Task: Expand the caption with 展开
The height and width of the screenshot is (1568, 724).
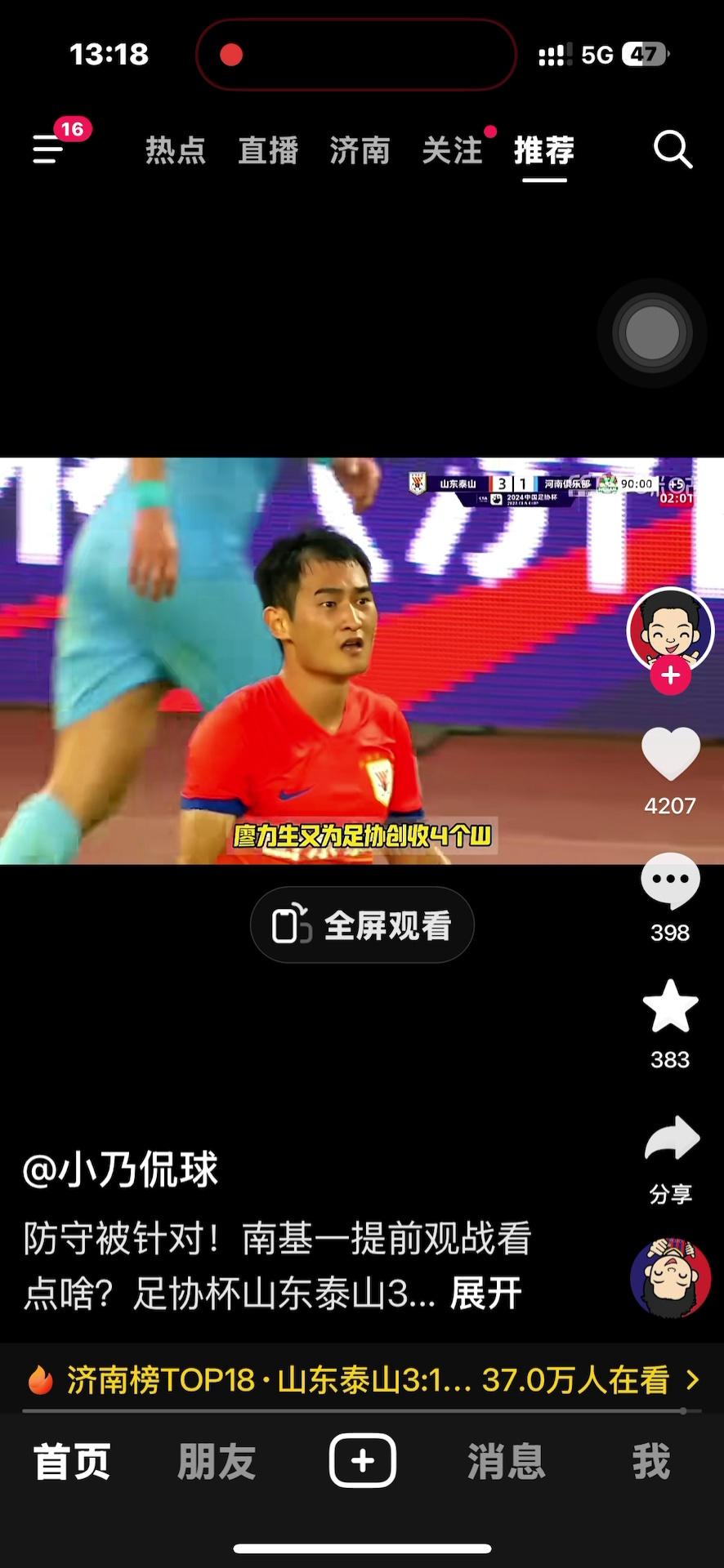Action: pos(485,1294)
